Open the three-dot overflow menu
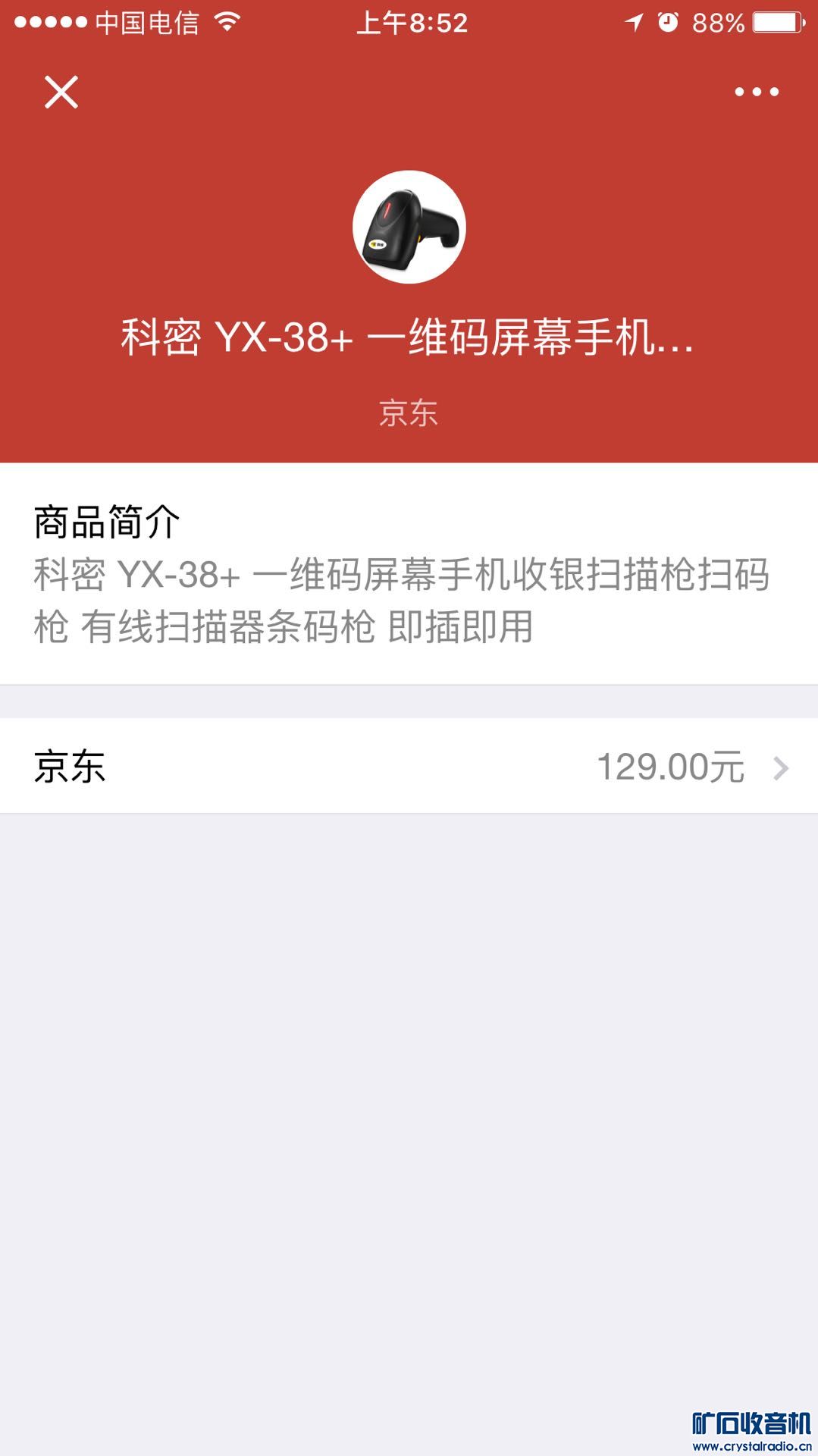 756,92
